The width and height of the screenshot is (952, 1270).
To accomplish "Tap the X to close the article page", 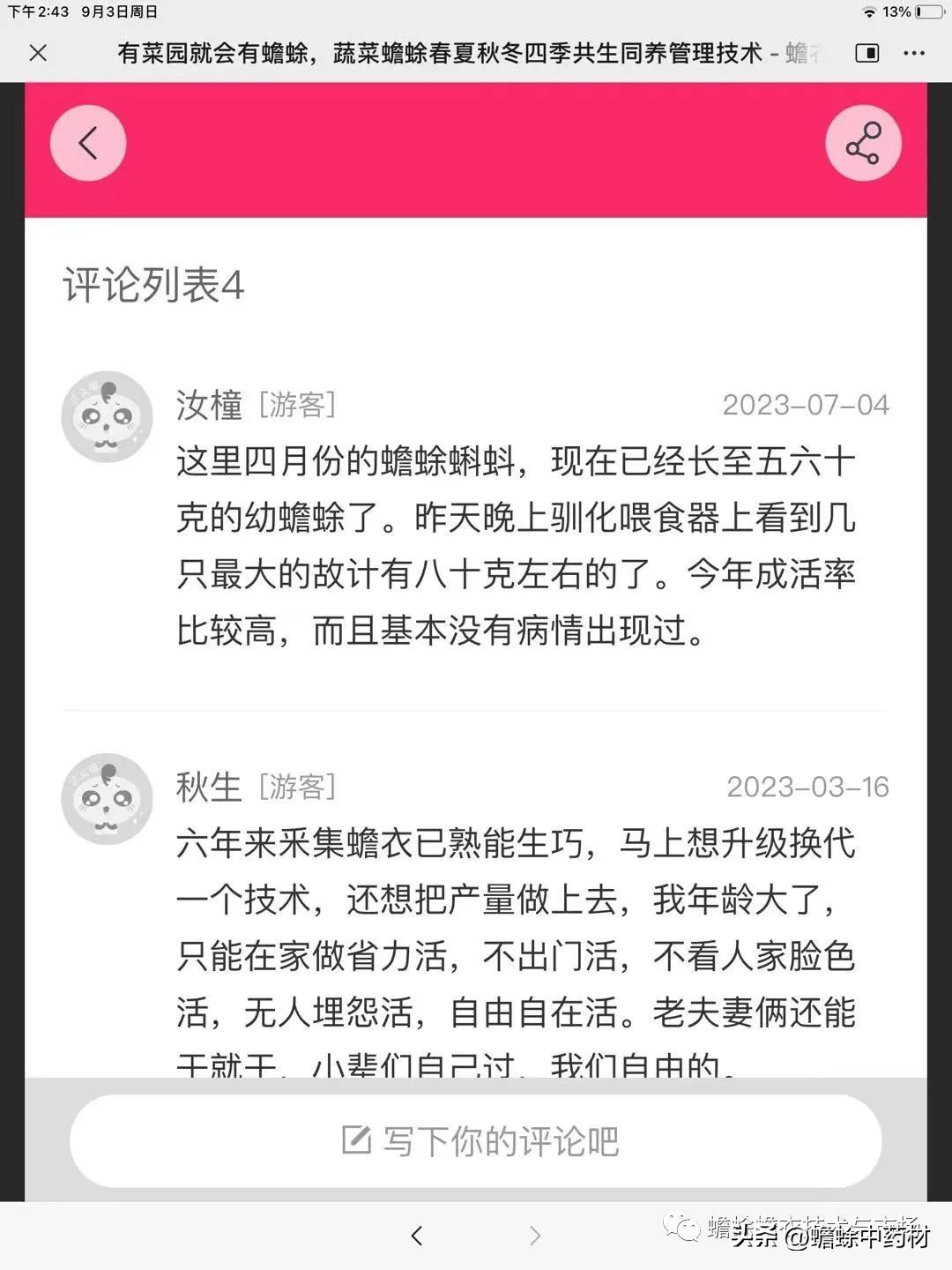I will [x=38, y=54].
